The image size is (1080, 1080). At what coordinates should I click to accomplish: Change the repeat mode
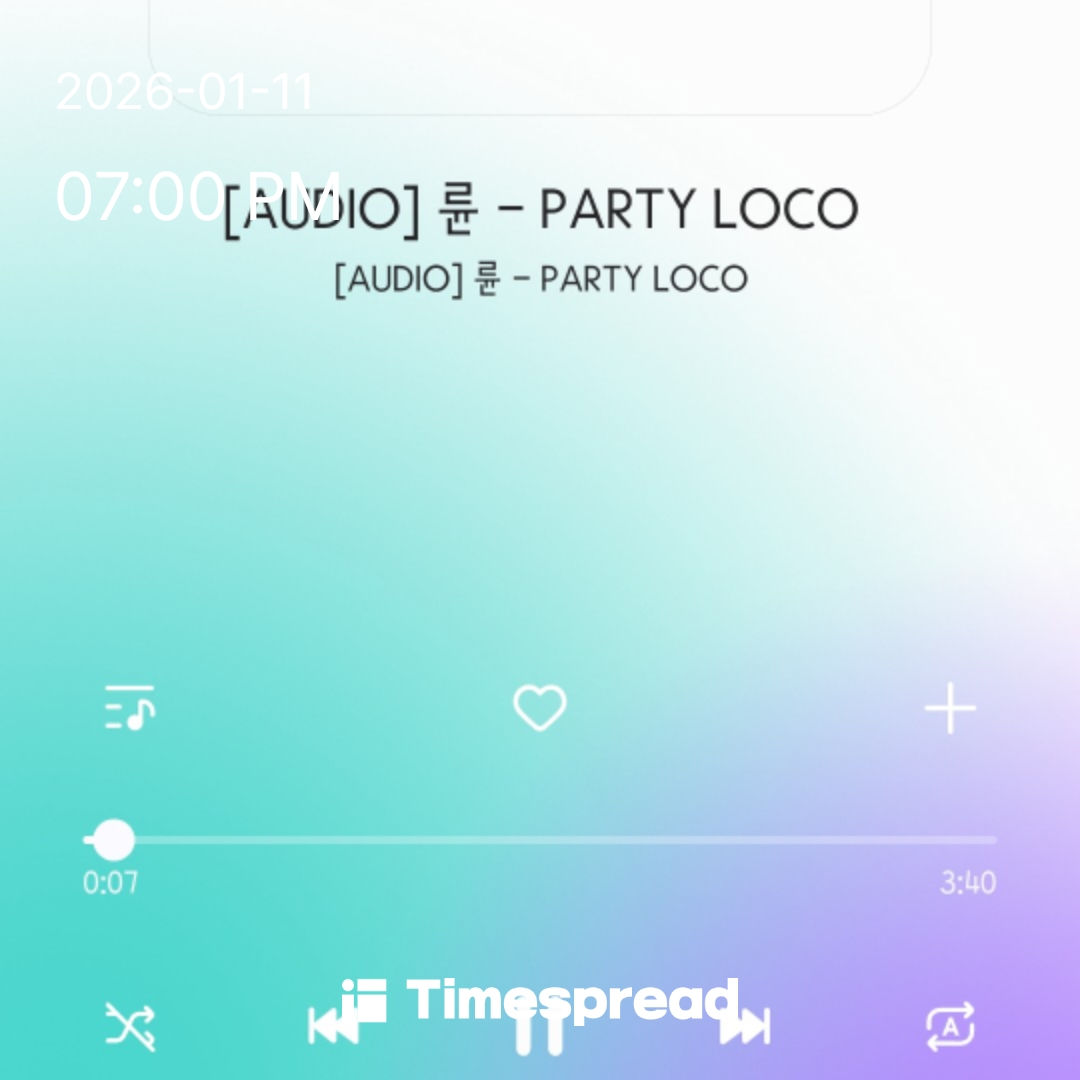(x=949, y=1027)
